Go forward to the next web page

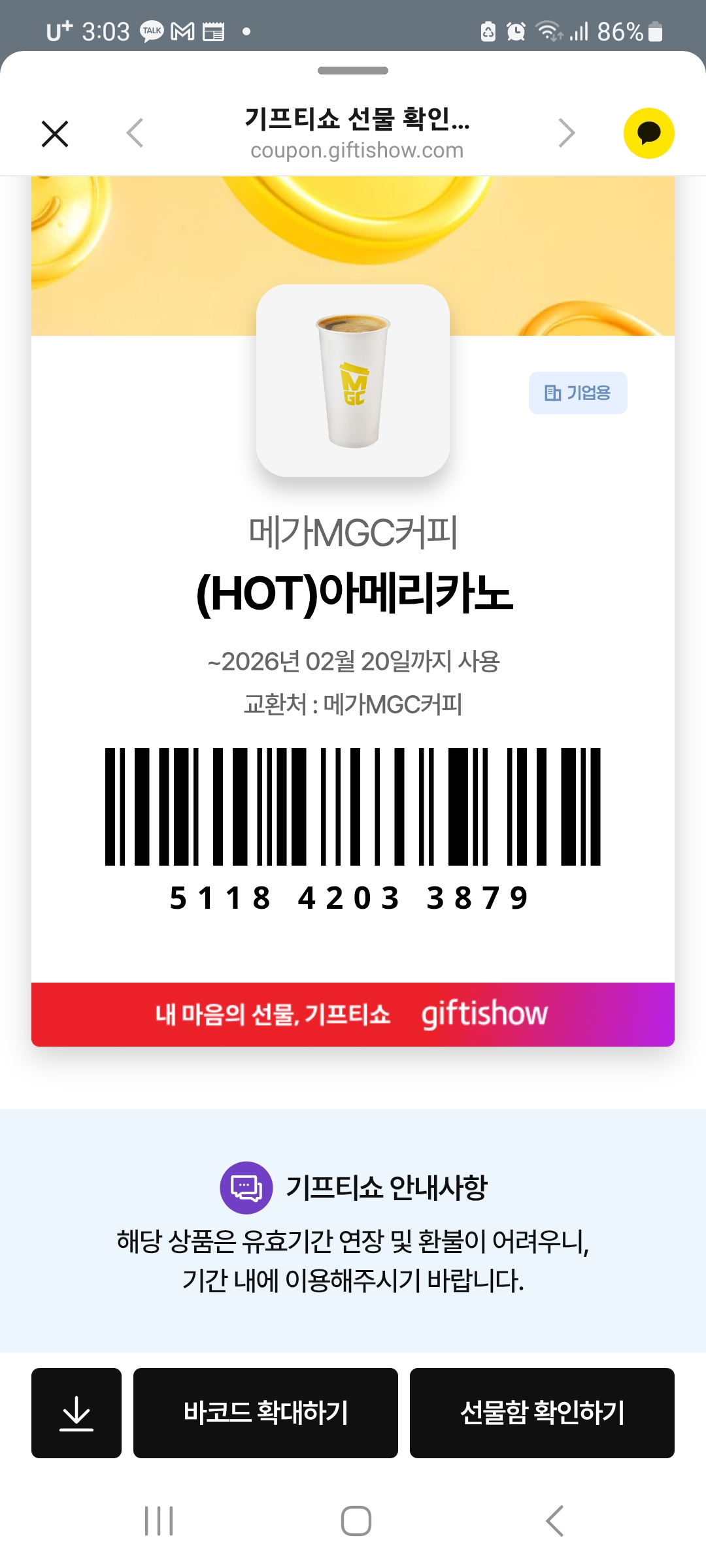pos(567,133)
